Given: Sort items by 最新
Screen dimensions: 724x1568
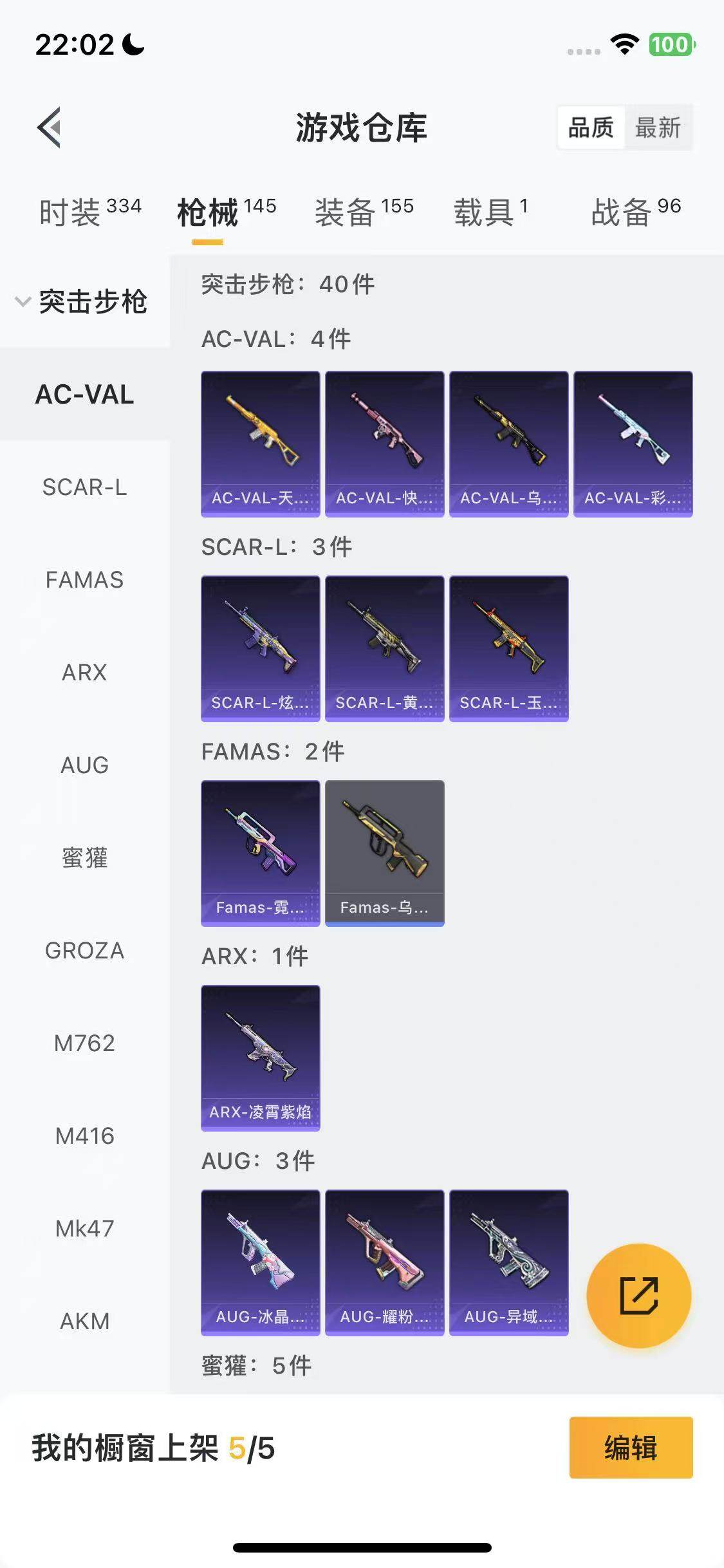Looking at the screenshot, I should pos(657,127).
